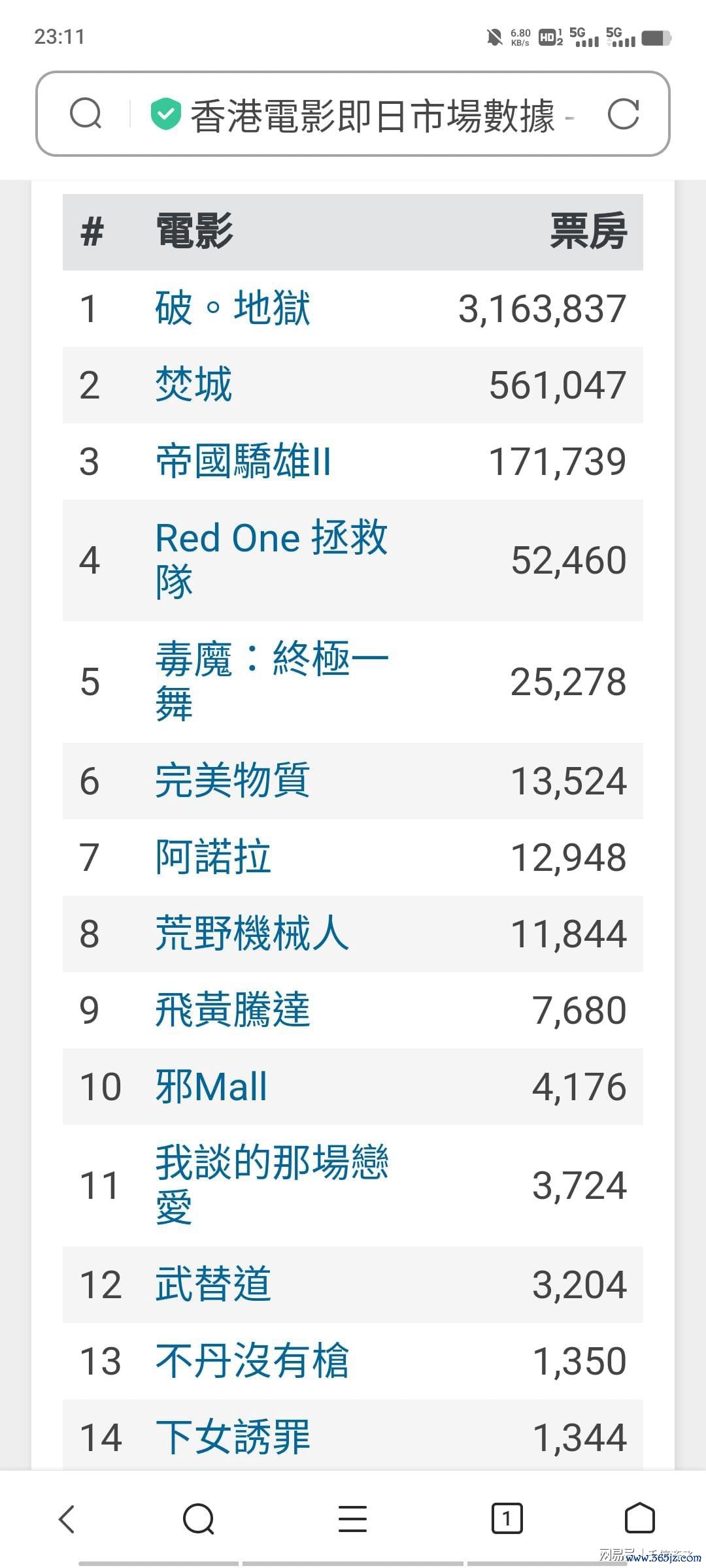The height and width of the screenshot is (1568, 706).
Task: Open the movie link 飛黃騰達
Action: tap(233, 1010)
